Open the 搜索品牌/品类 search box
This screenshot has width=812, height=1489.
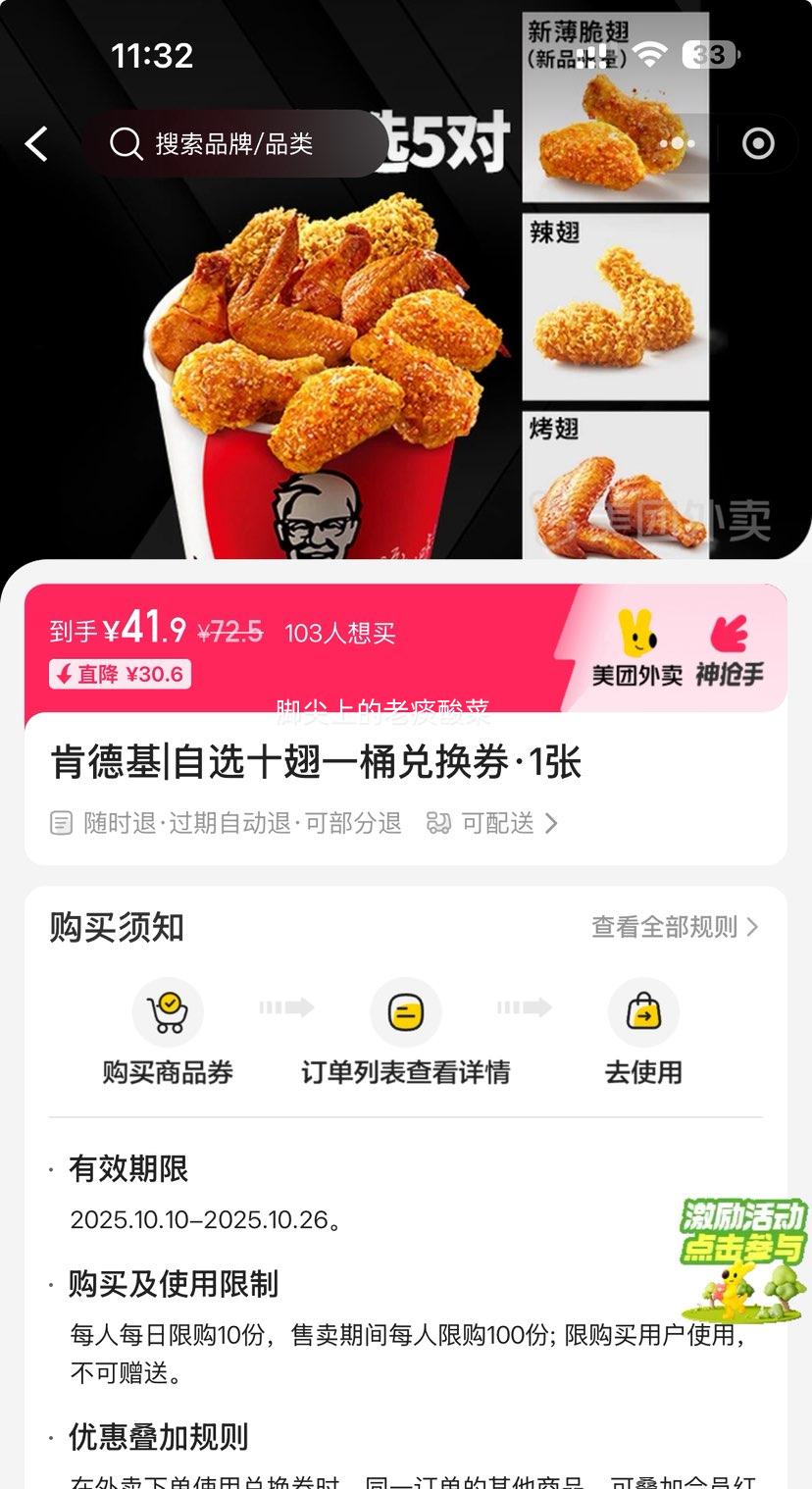point(233,144)
